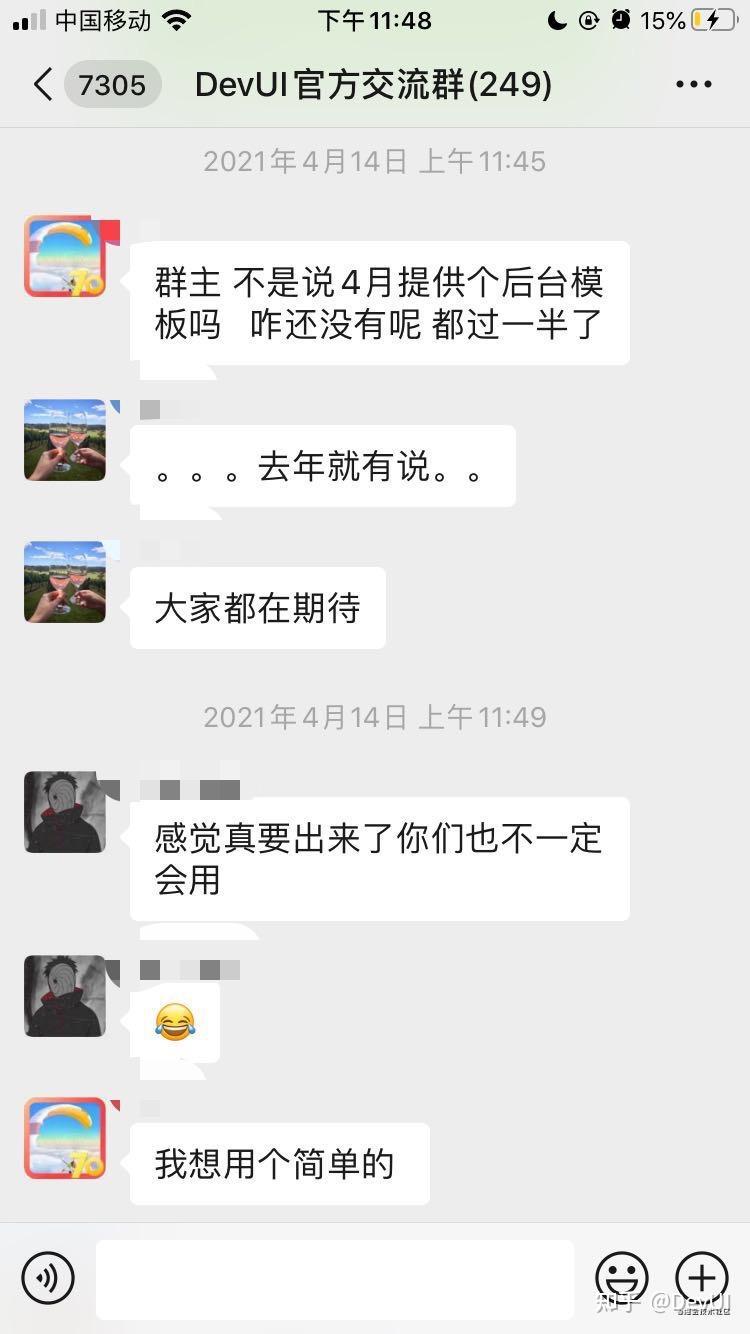Open the emoji picker icon

[622, 1278]
